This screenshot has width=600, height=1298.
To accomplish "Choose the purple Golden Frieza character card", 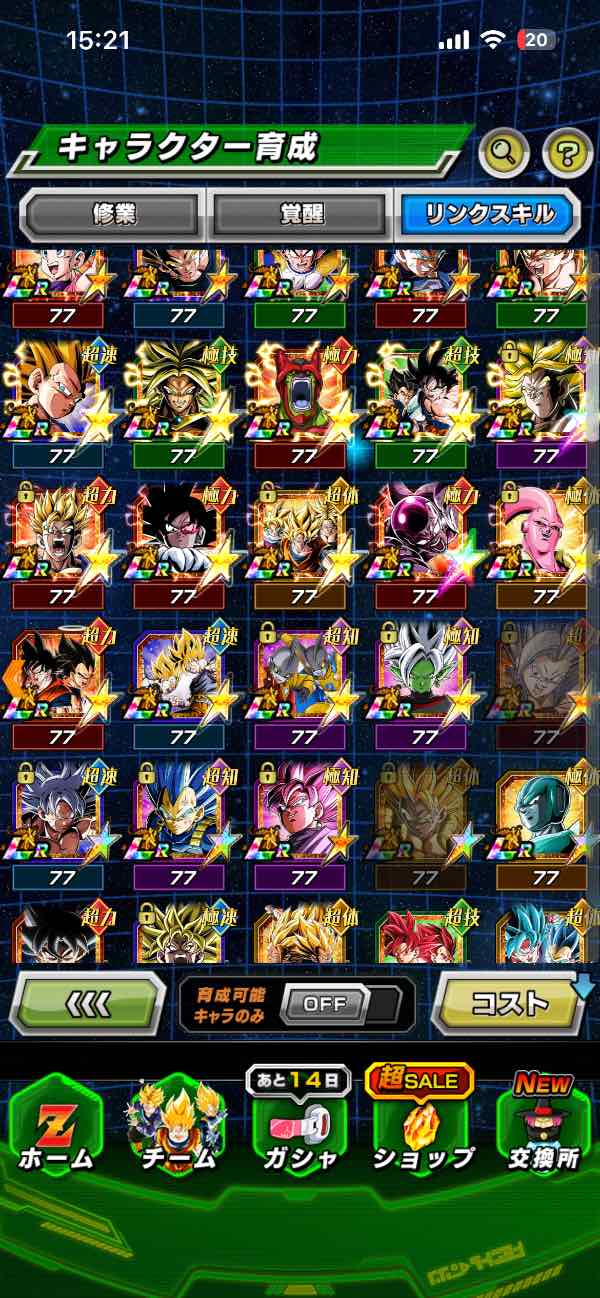I will [x=425, y=538].
